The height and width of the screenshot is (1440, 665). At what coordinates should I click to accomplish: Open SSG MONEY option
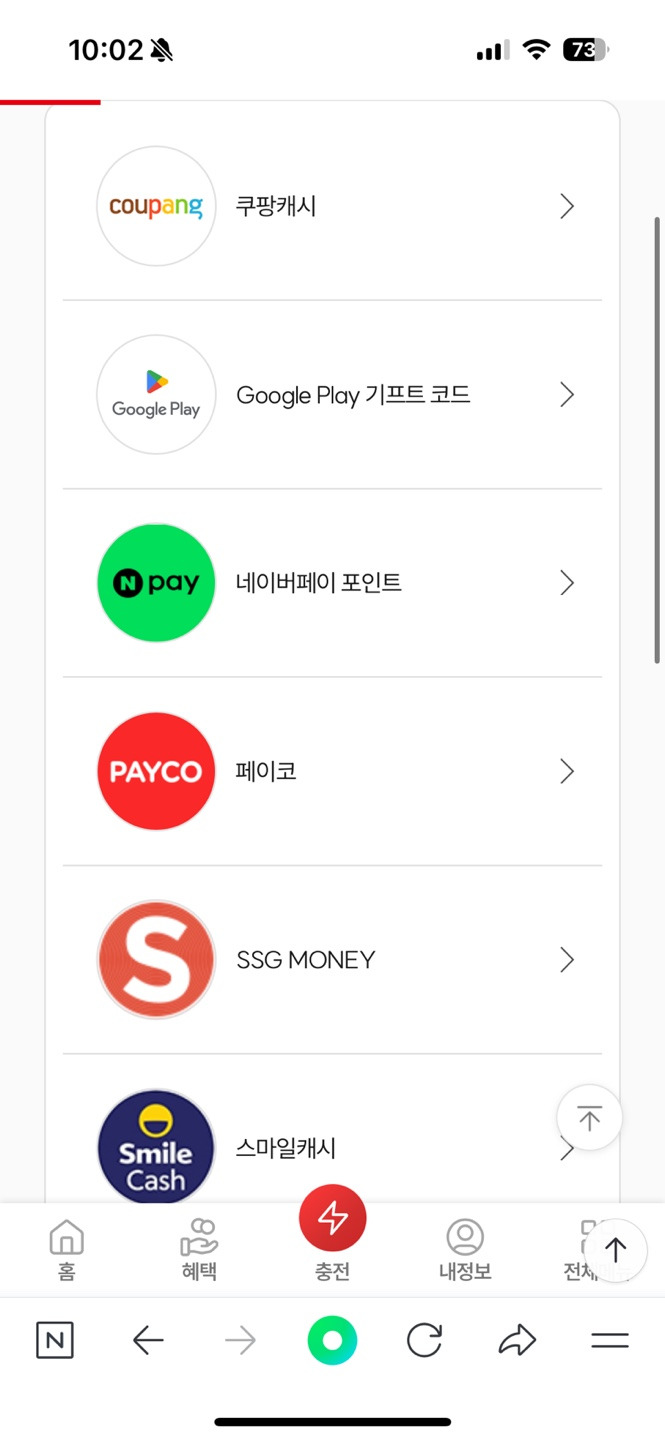click(332, 960)
